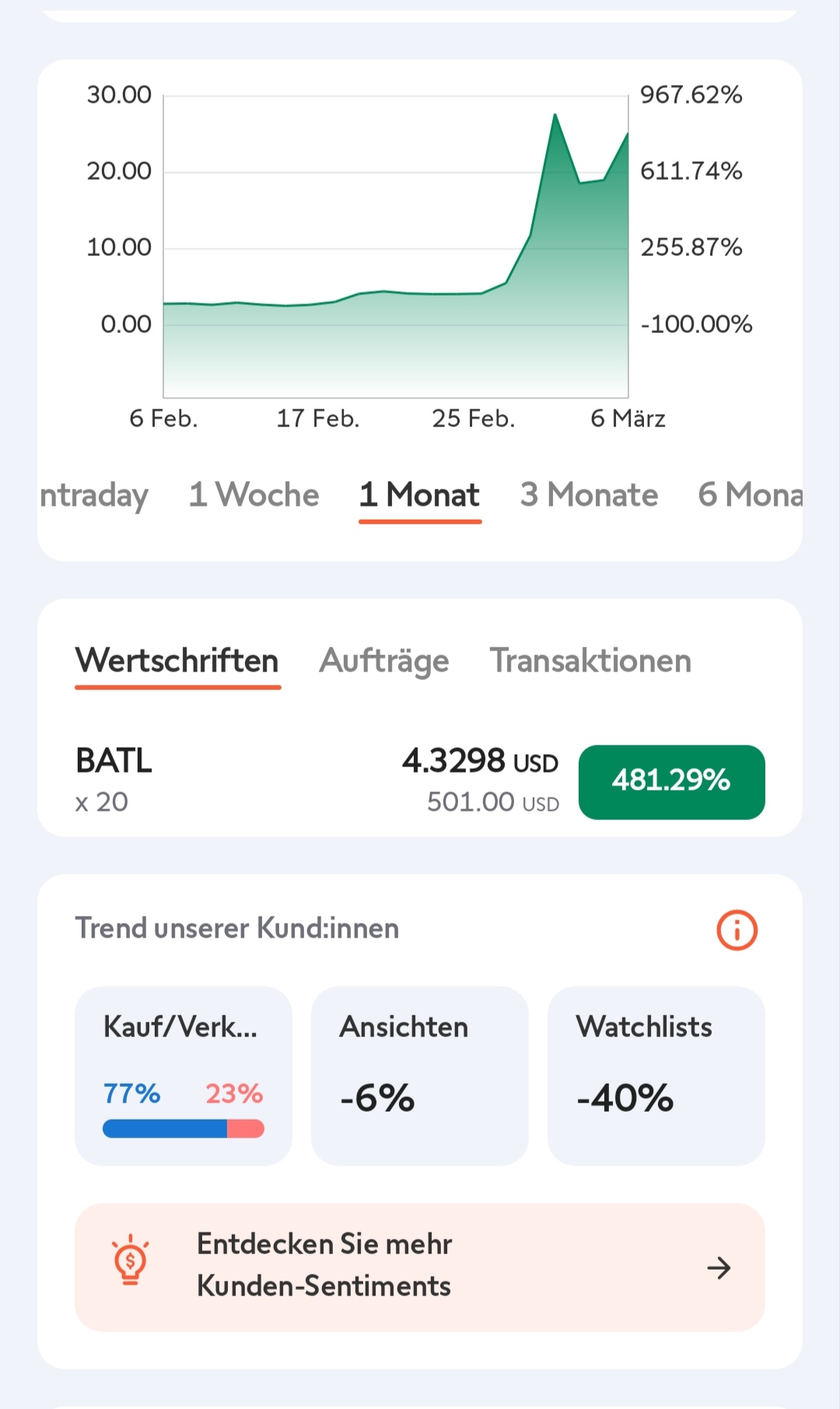Switch chart range to 1 Woche
Viewport: 840px width, 1409px height.
point(254,495)
